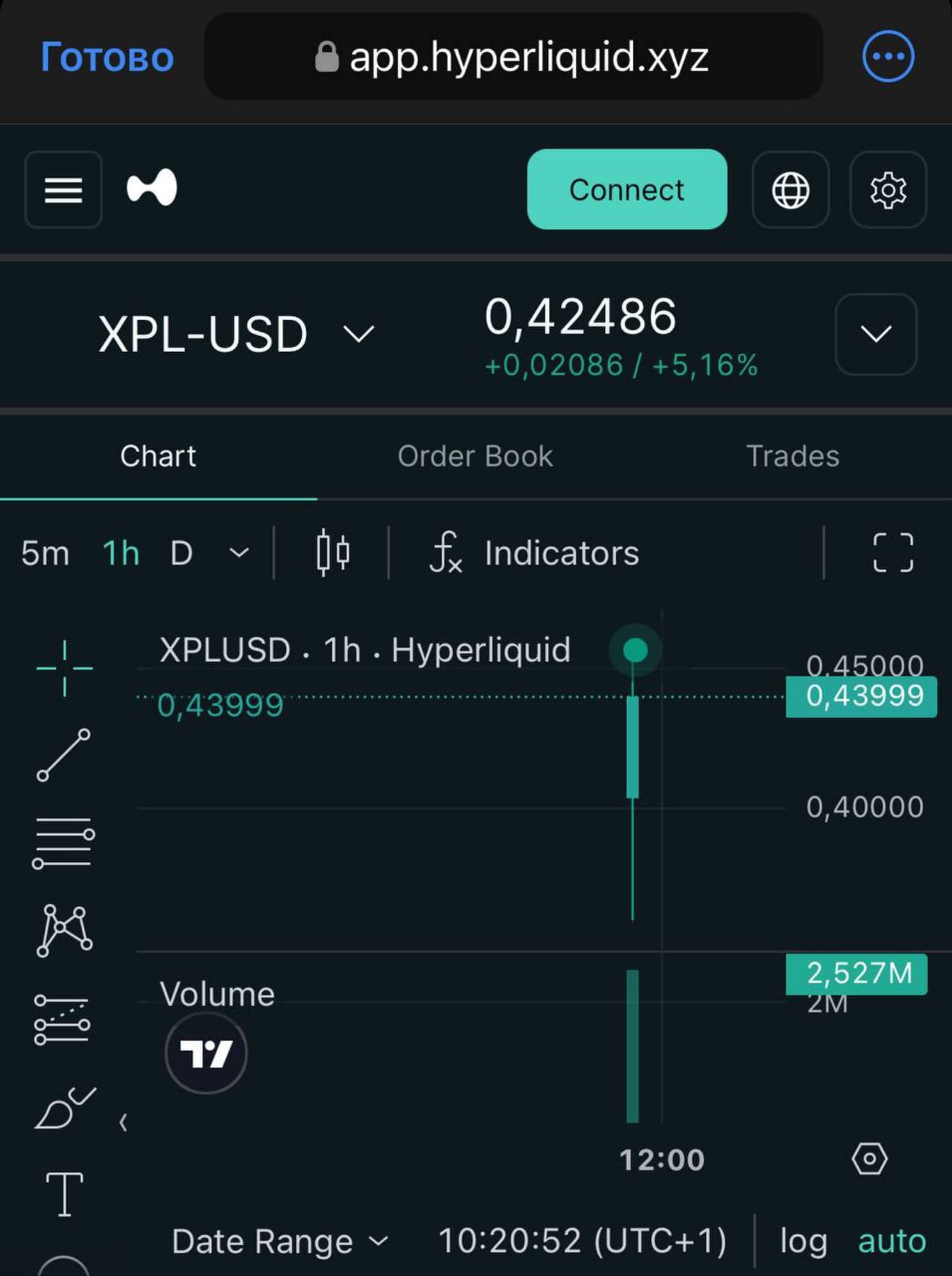This screenshot has height=1276, width=952.
Task: Open the Indicators panel
Action: 535,553
